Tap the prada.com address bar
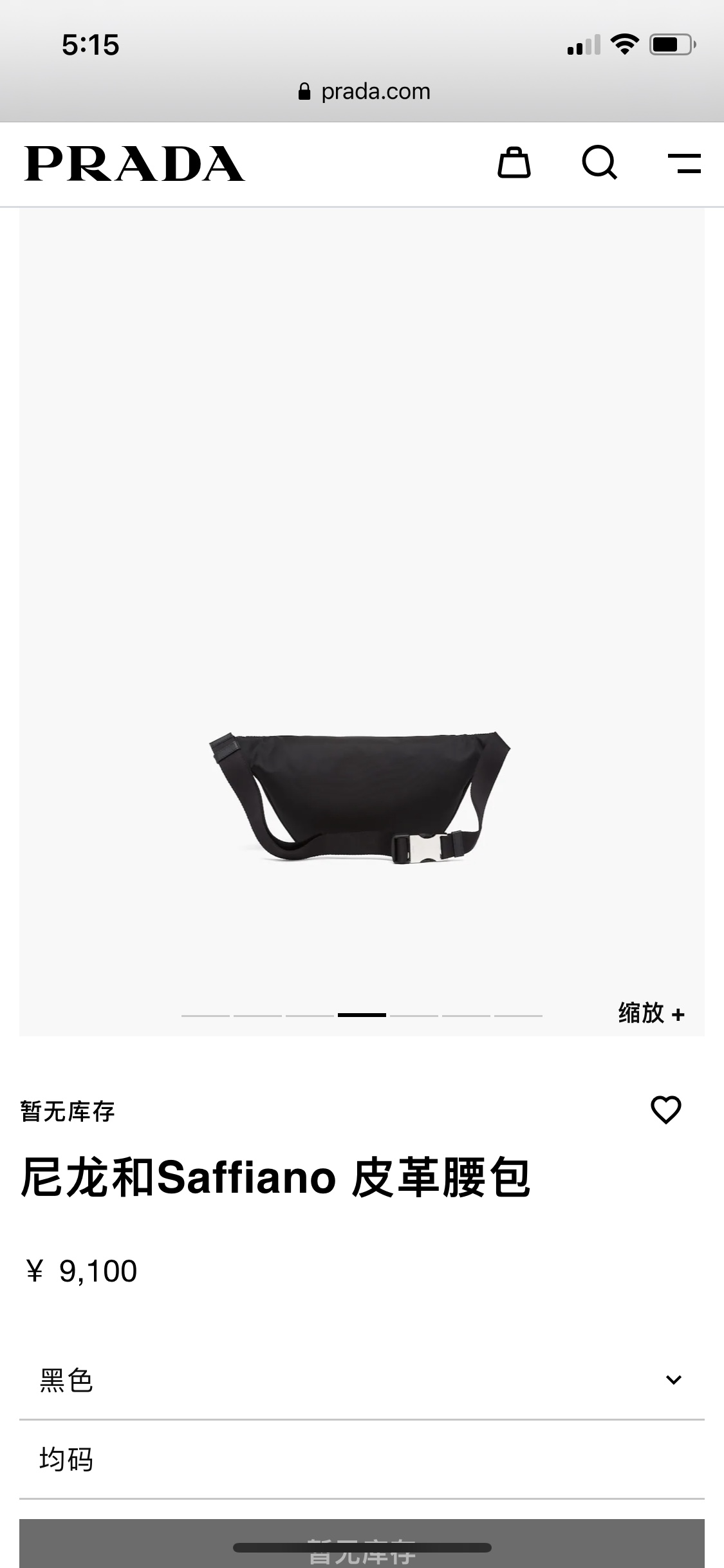Screen dimensions: 724x1568 [364, 91]
